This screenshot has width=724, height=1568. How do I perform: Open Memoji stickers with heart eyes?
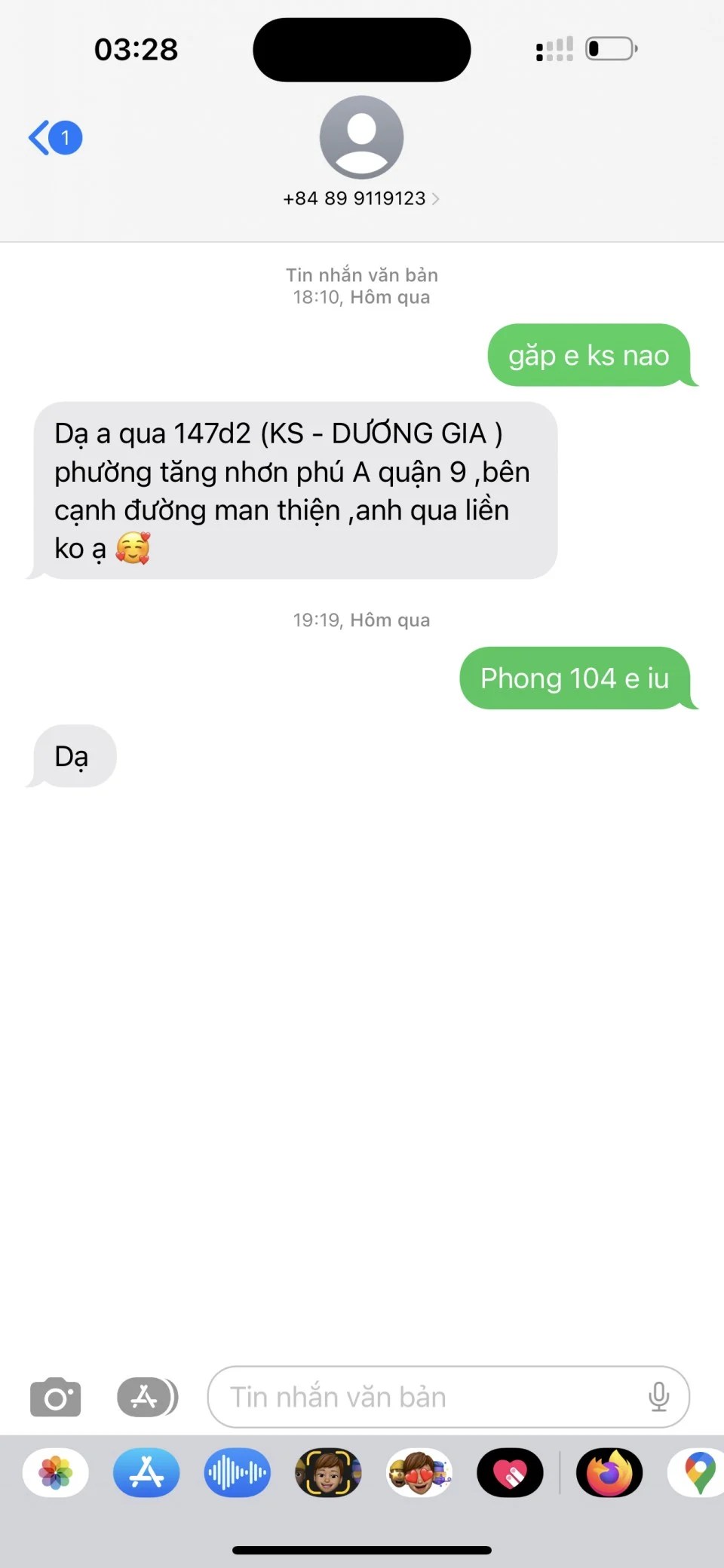419,1472
